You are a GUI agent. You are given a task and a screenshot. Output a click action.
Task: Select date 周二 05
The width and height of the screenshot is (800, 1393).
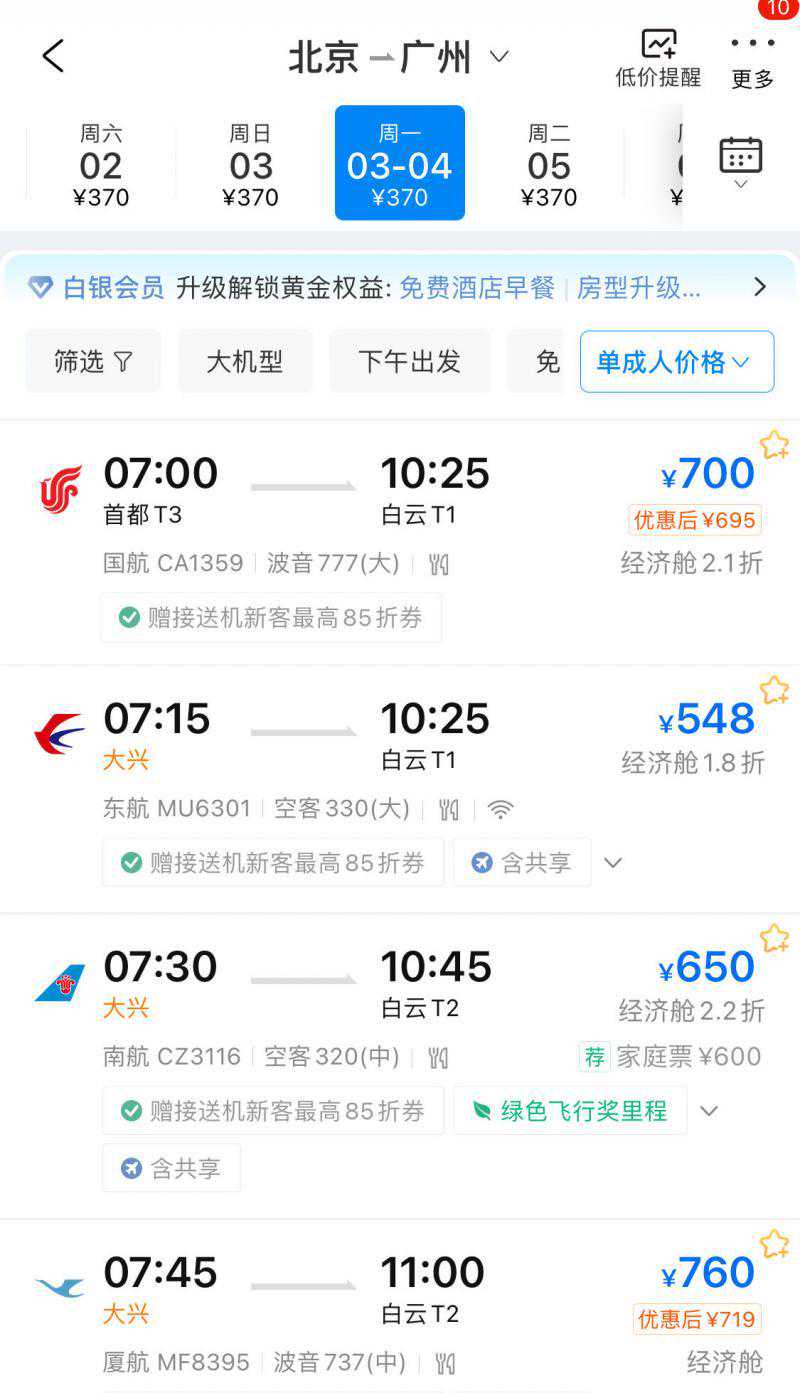click(x=549, y=164)
